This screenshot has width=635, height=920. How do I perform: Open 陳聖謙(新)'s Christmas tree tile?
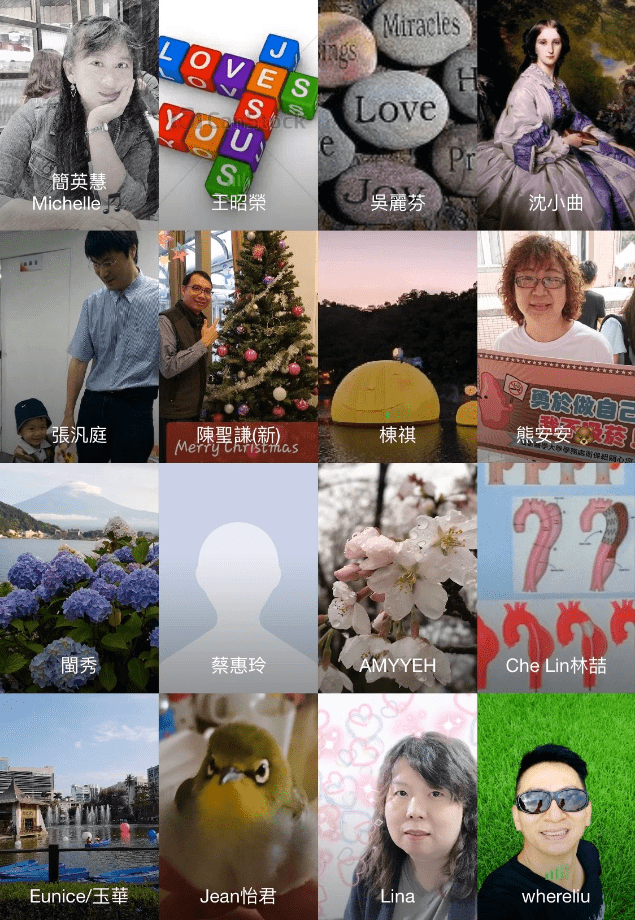pos(238,346)
